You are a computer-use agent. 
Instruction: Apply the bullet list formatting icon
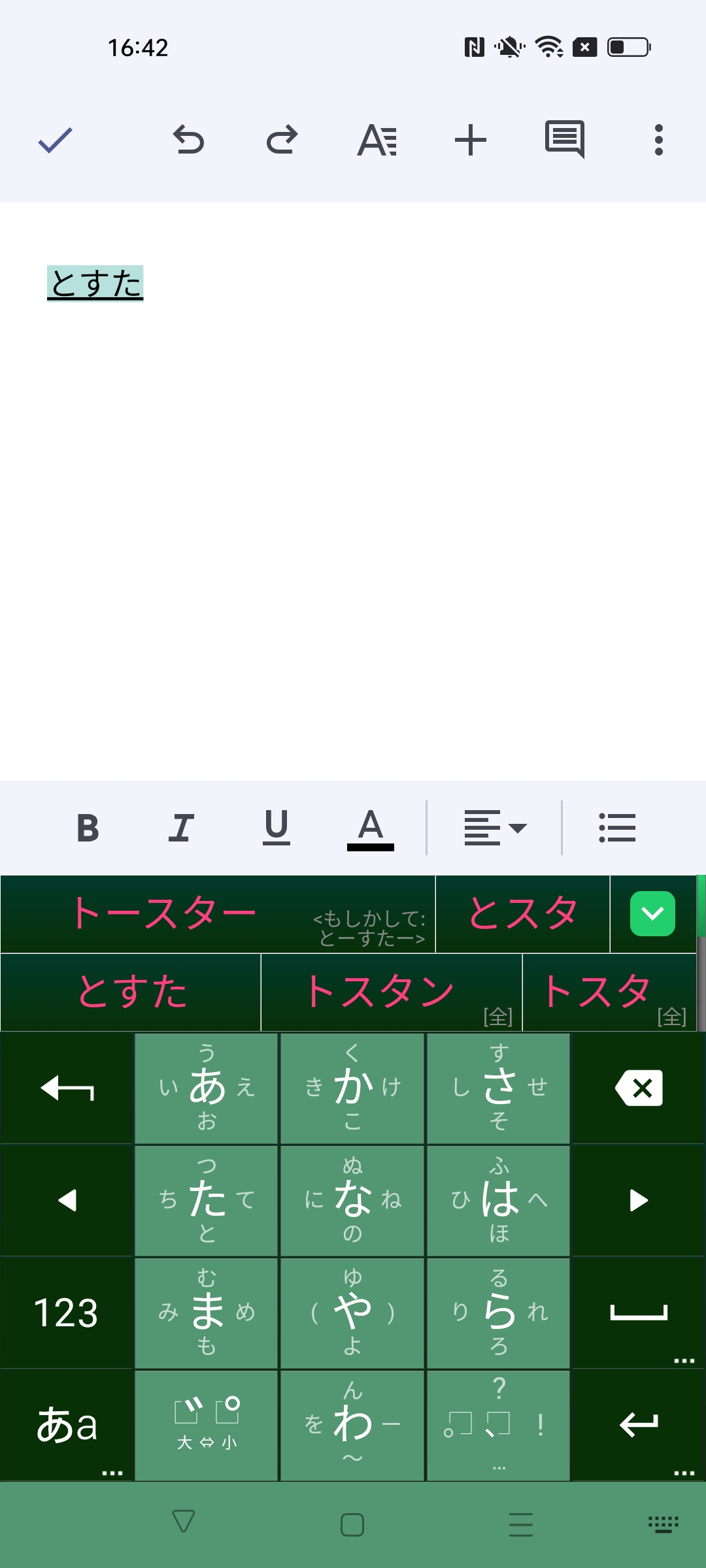(x=617, y=826)
